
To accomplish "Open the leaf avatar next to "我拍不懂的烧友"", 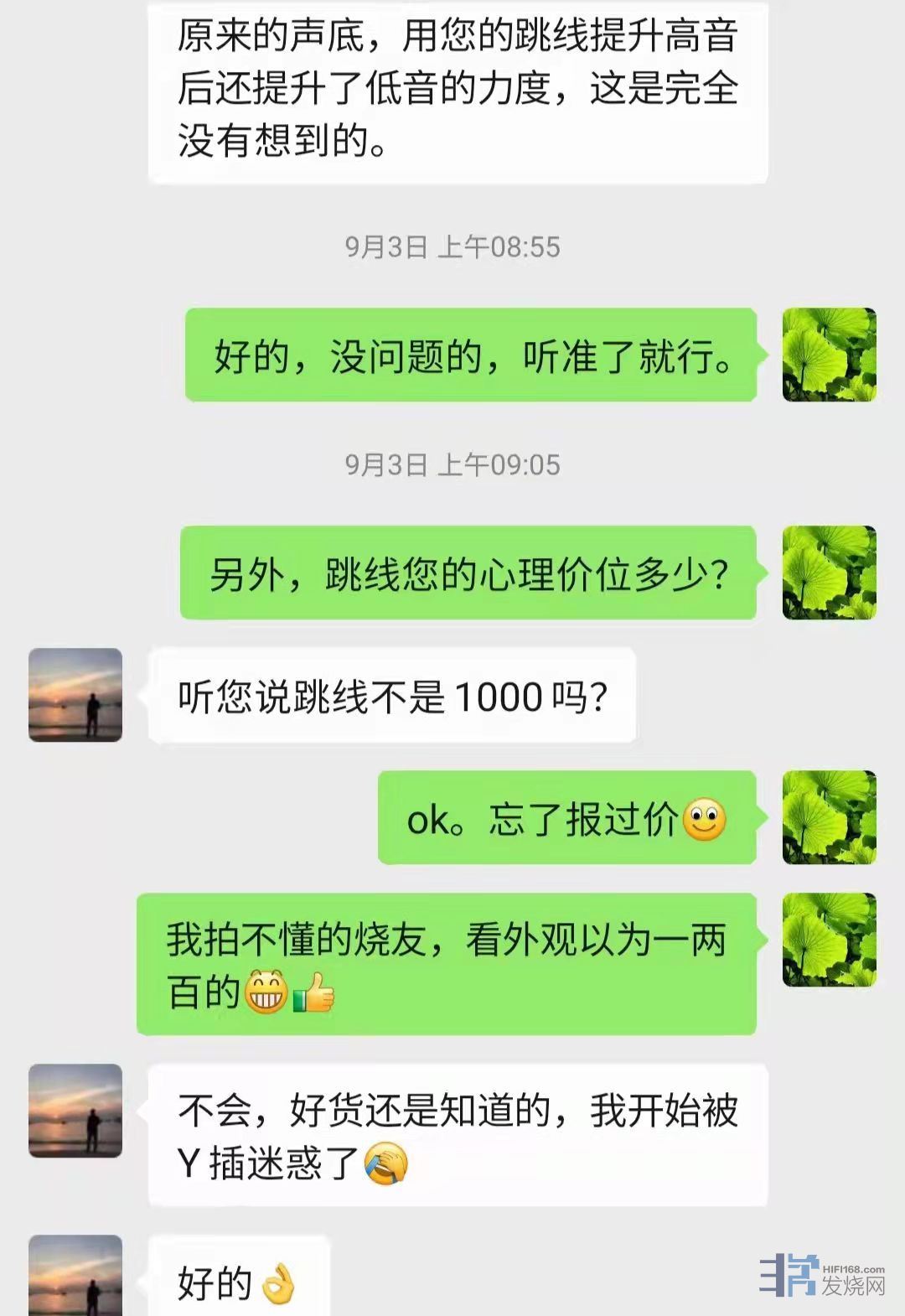I will click(x=829, y=940).
